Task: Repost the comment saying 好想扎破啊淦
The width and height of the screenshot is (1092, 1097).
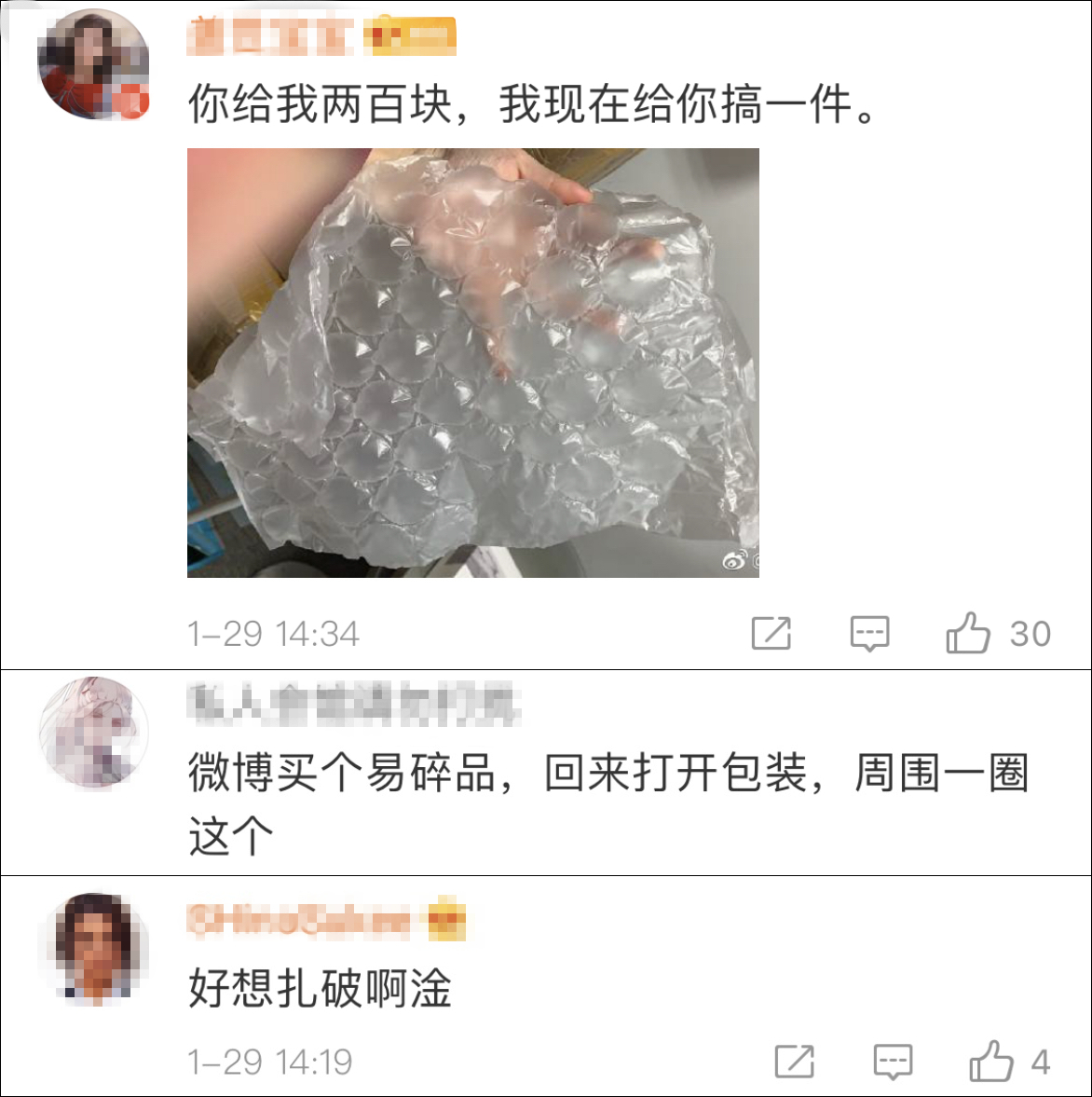Action: click(795, 1061)
